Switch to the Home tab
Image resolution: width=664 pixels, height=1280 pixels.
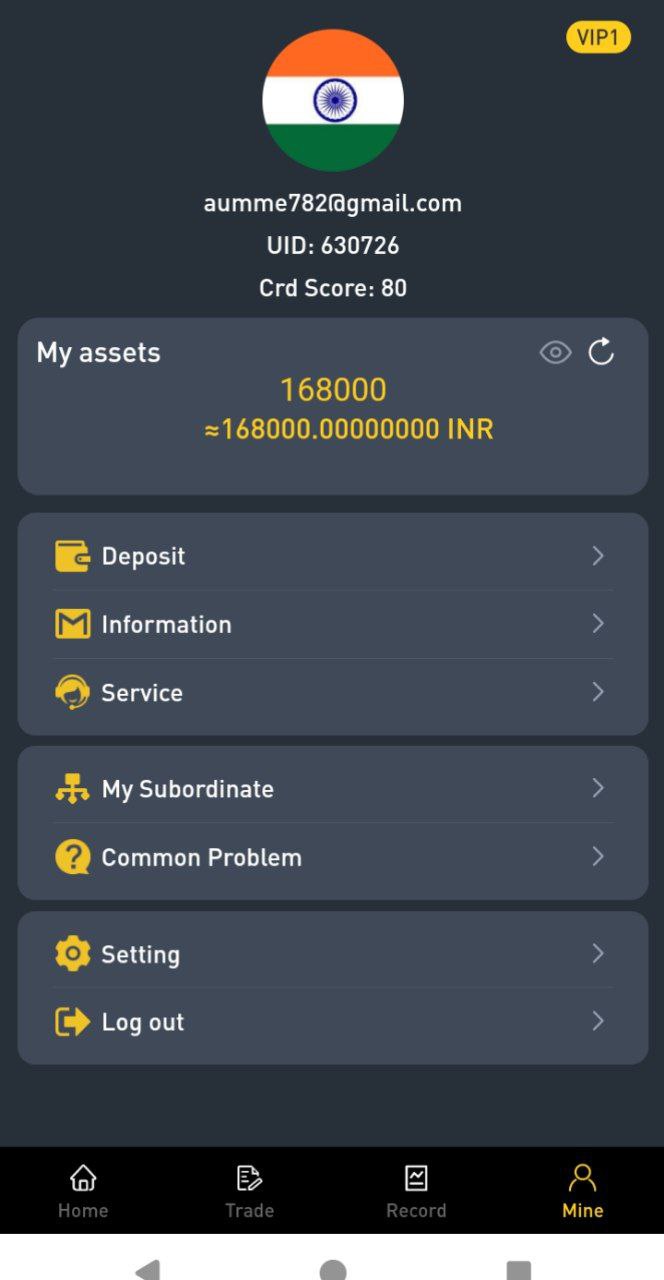[83, 1191]
